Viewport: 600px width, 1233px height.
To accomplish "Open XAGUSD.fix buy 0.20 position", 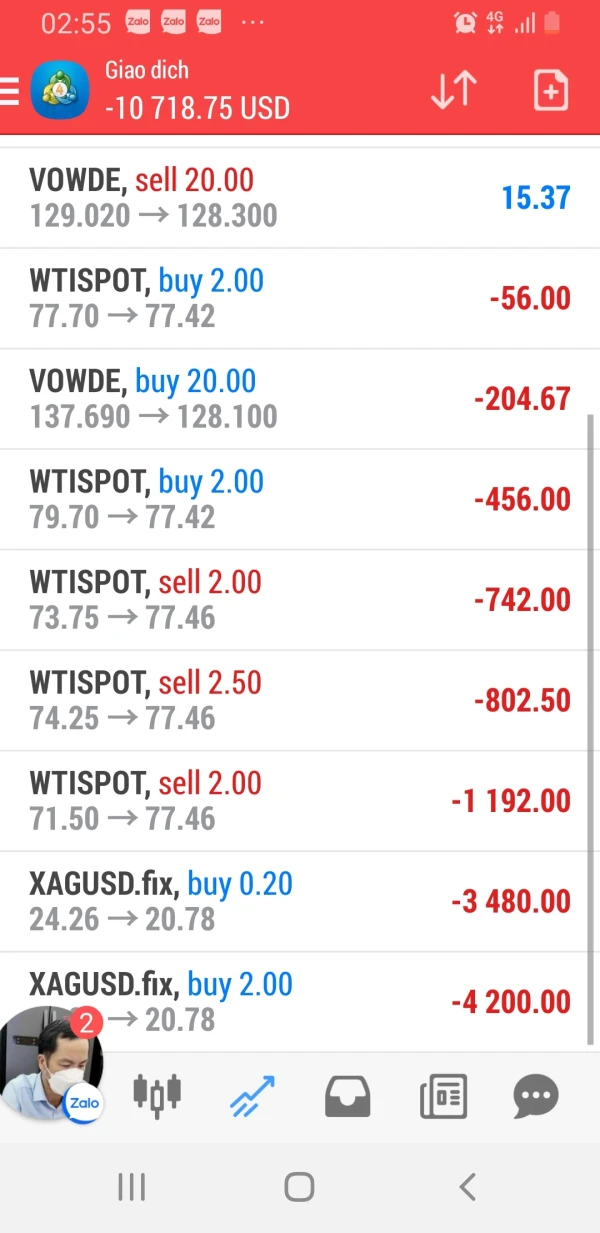I will coord(300,901).
